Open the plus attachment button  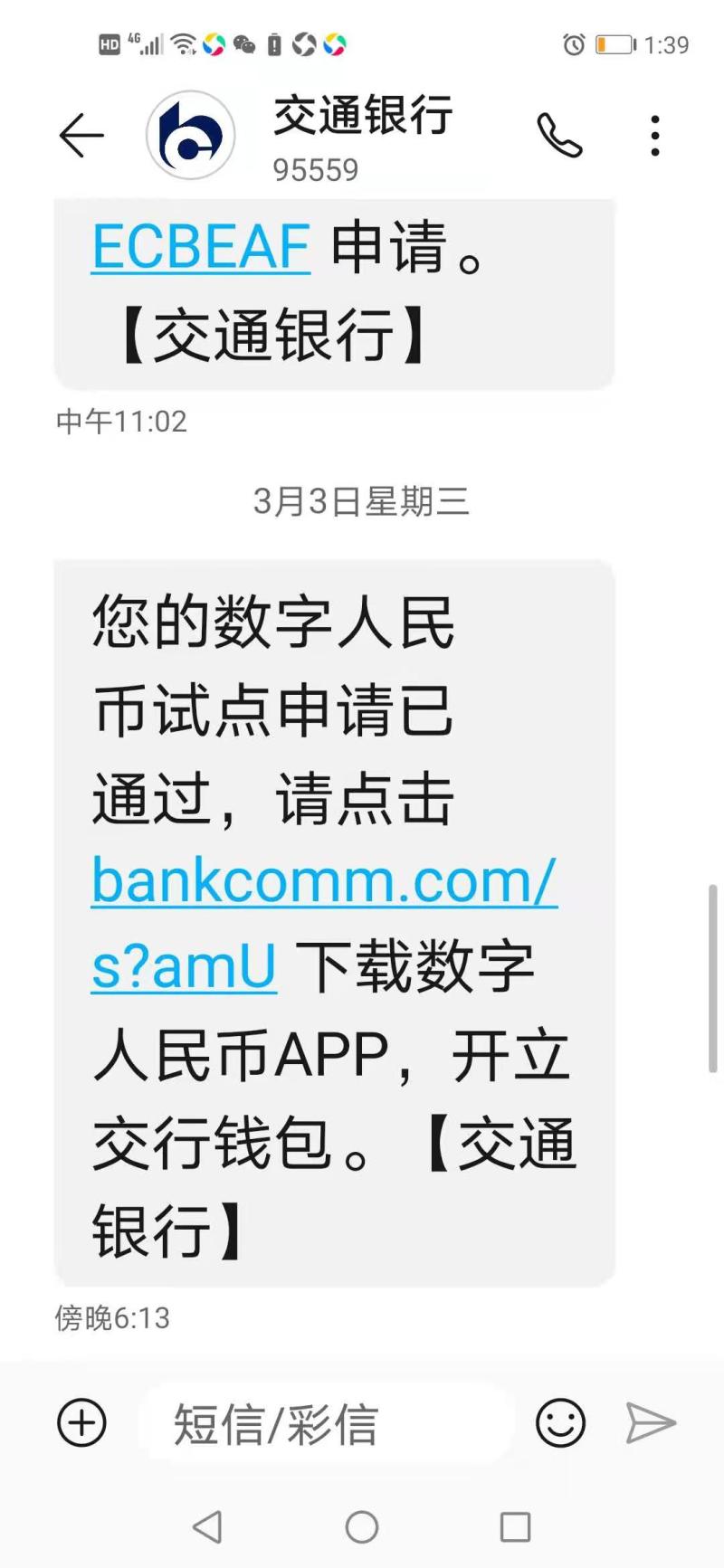tap(81, 1423)
